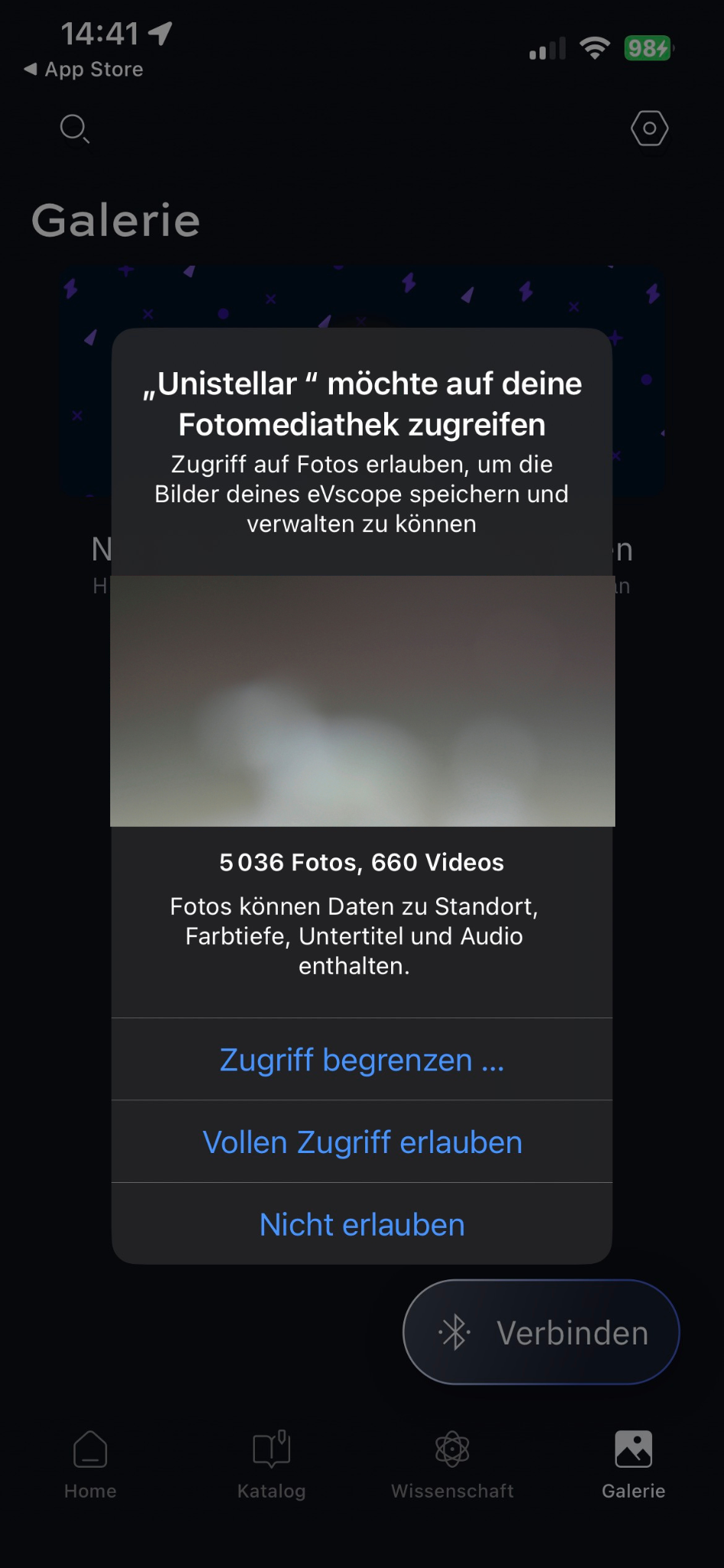This screenshot has height=1568, width=724.
Task: Switch to the Home tab
Action: pos(90,1462)
